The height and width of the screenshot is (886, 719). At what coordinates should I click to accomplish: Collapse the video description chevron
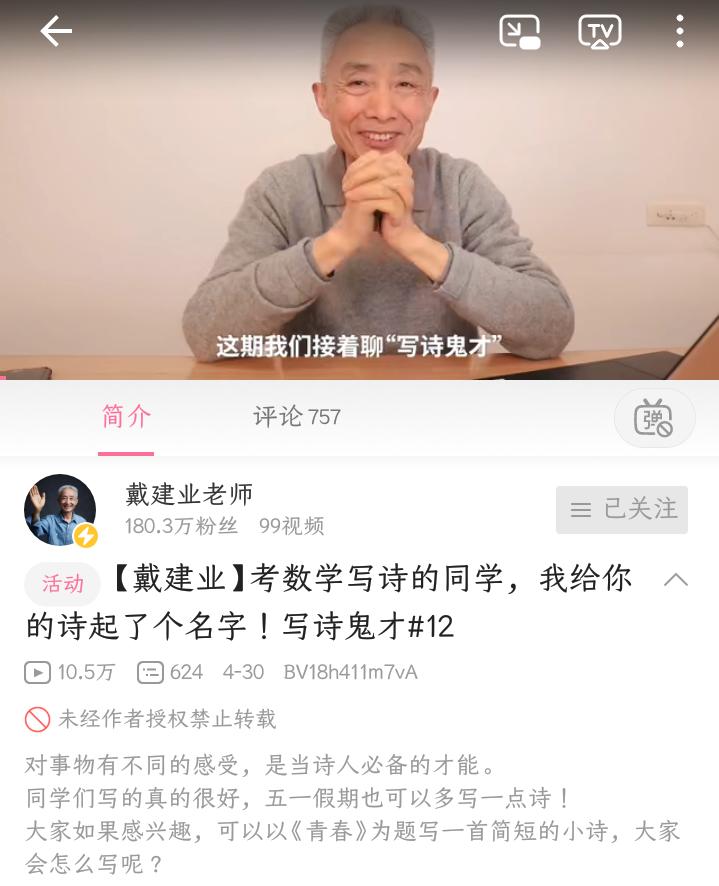676,579
